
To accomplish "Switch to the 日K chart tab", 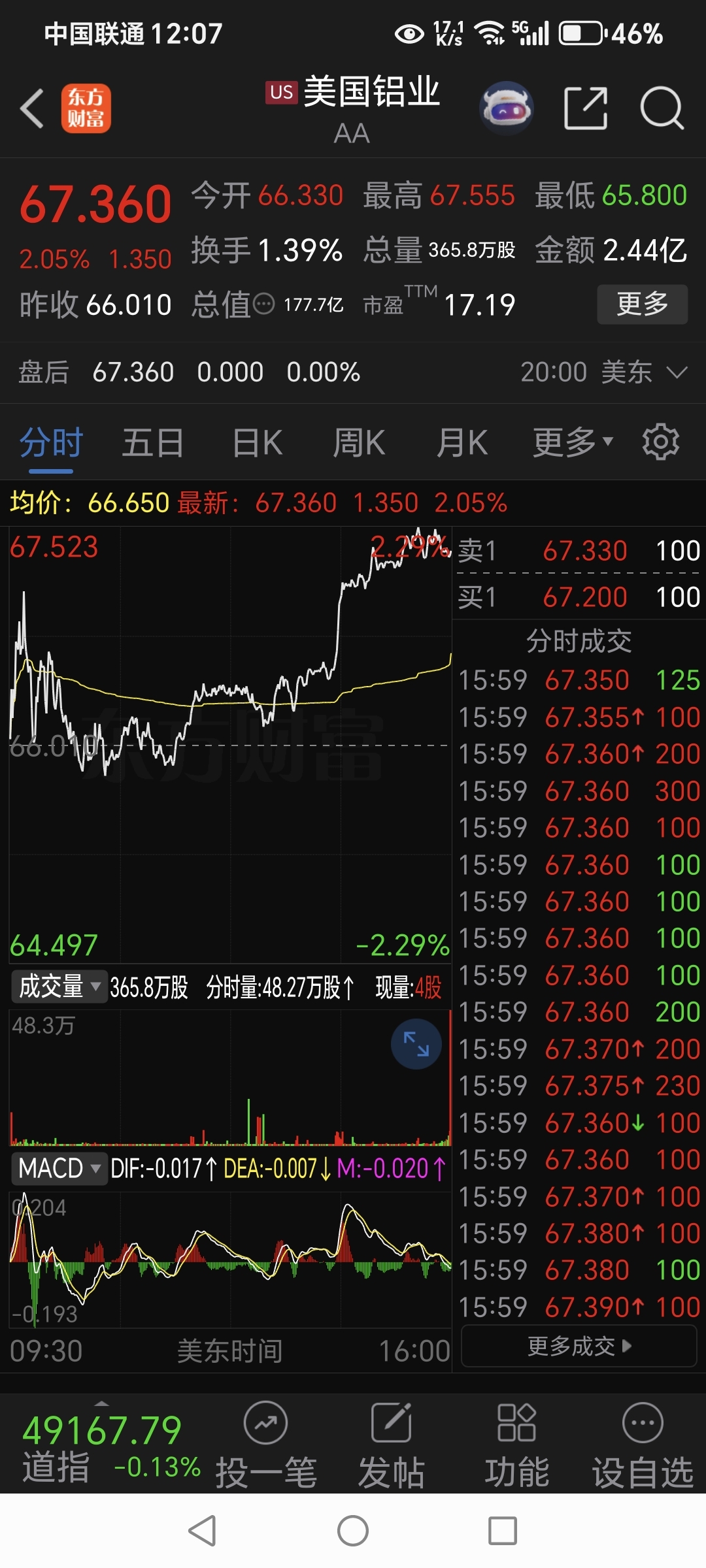I will coord(258,443).
